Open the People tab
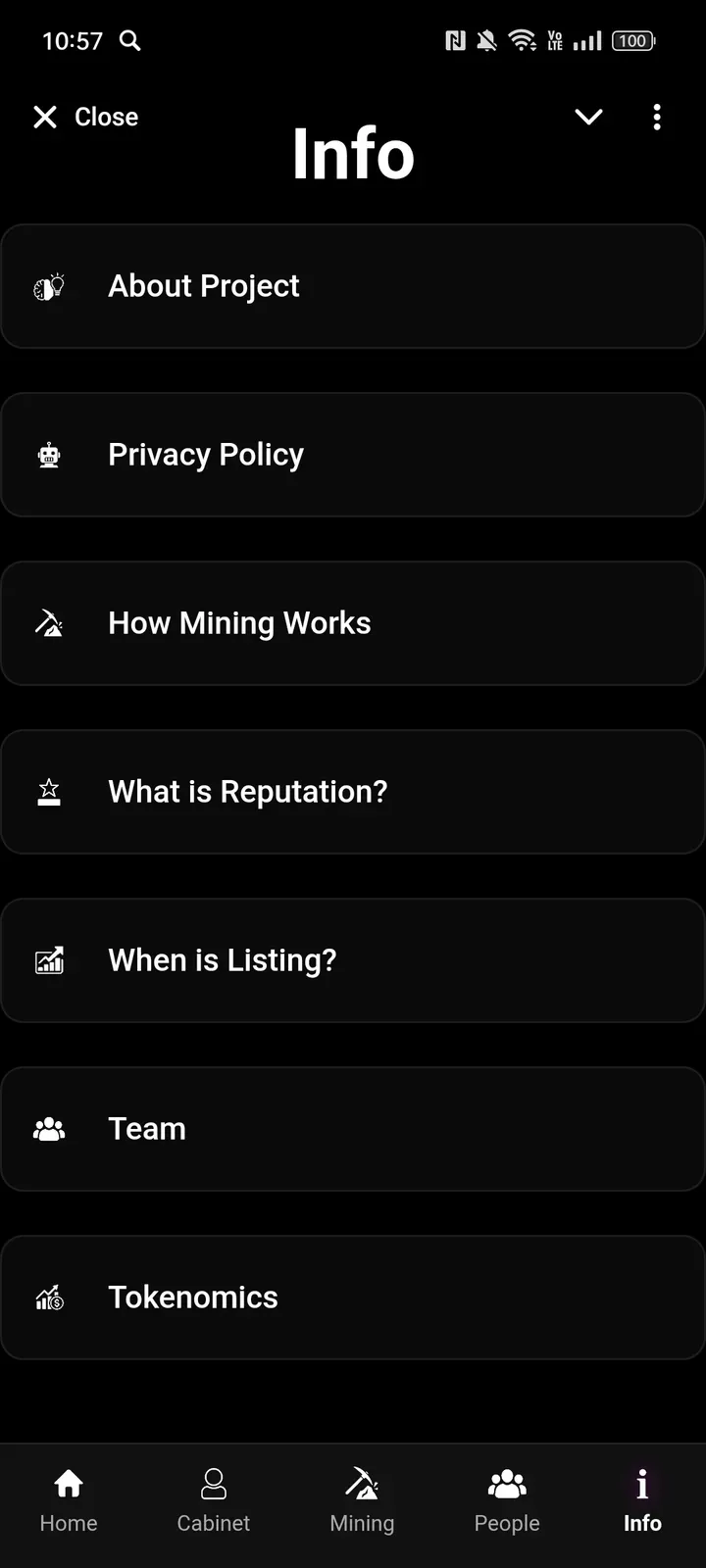Image resolution: width=706 pixels, height=1568 pixels. click(x=507, y=1501)
